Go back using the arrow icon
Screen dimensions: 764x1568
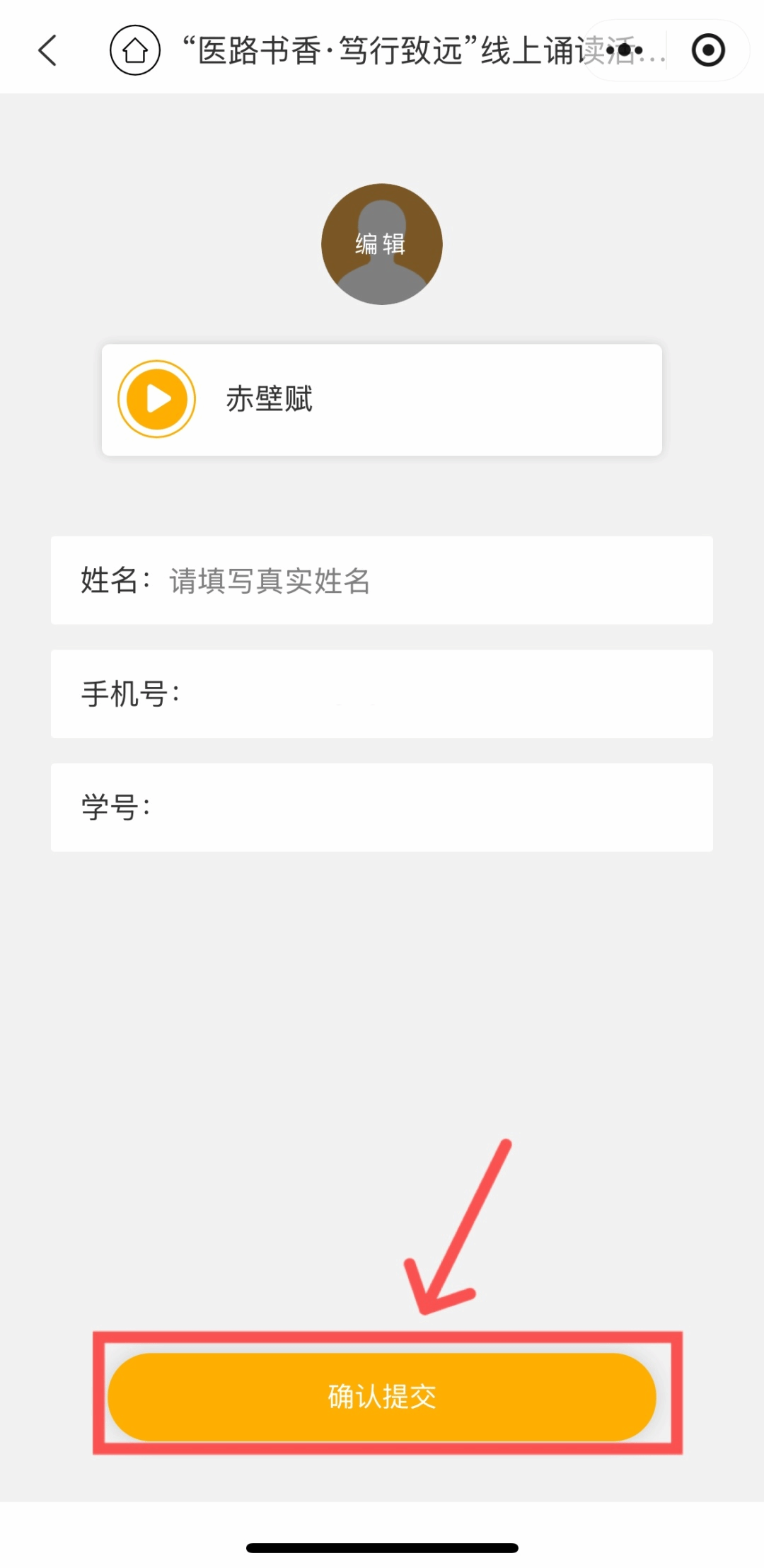tap(47, 51)
